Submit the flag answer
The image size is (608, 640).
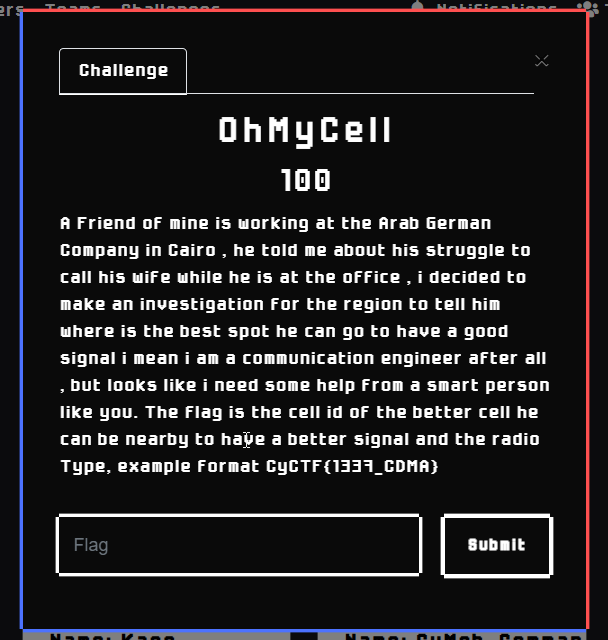[x=496, y=545]
